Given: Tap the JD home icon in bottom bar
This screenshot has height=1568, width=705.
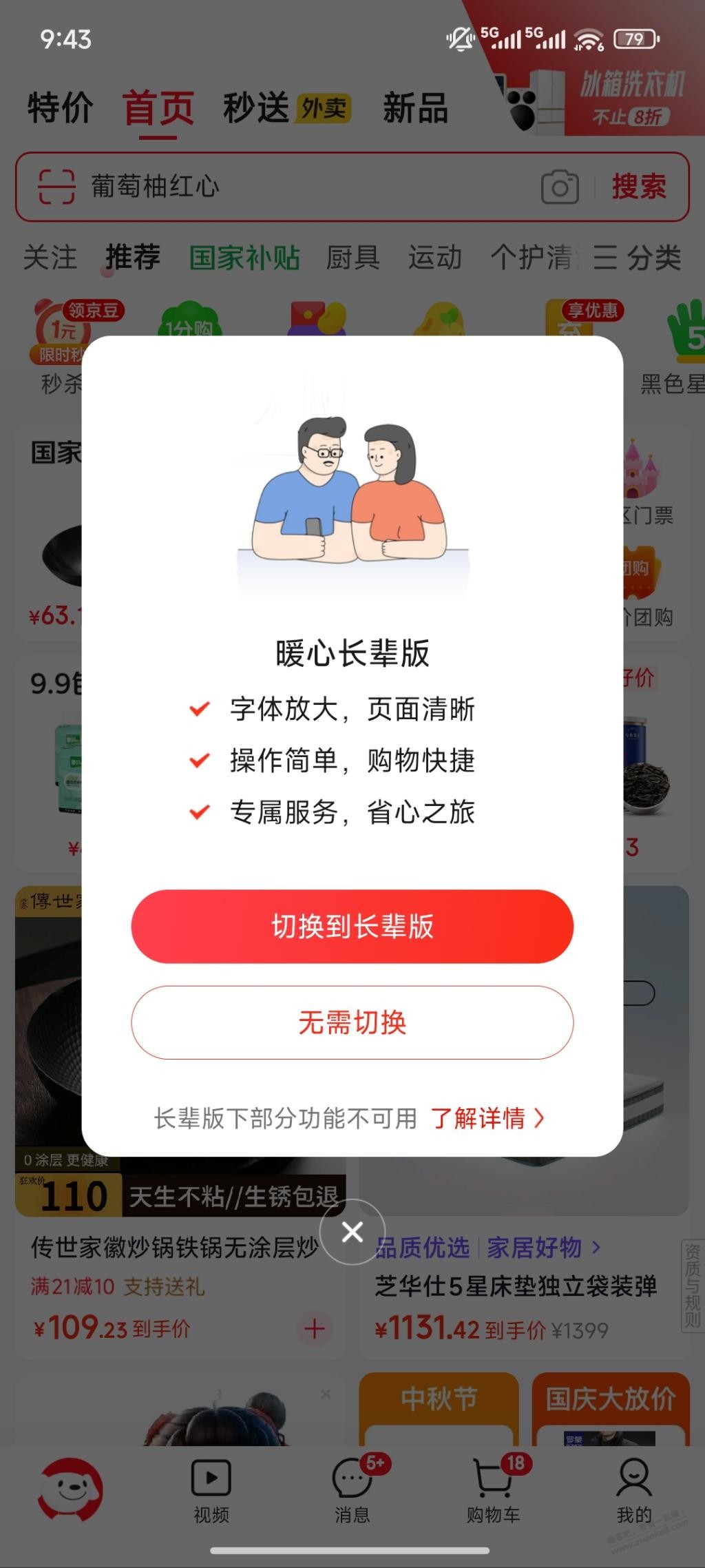Looking at the screenshot, I should click(70, 1491).
